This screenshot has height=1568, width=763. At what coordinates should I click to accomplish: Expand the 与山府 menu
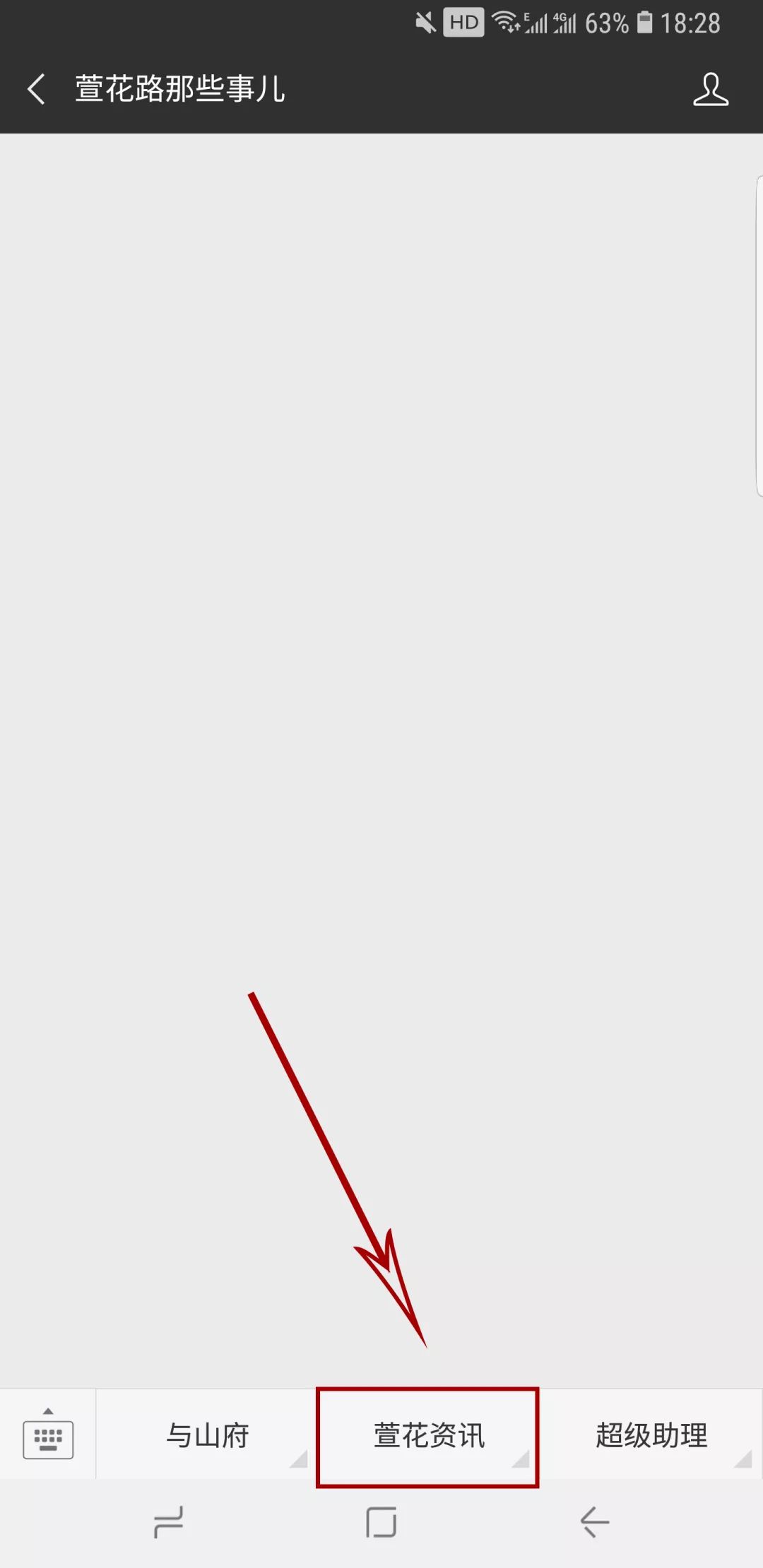(x=206, y=1435)
